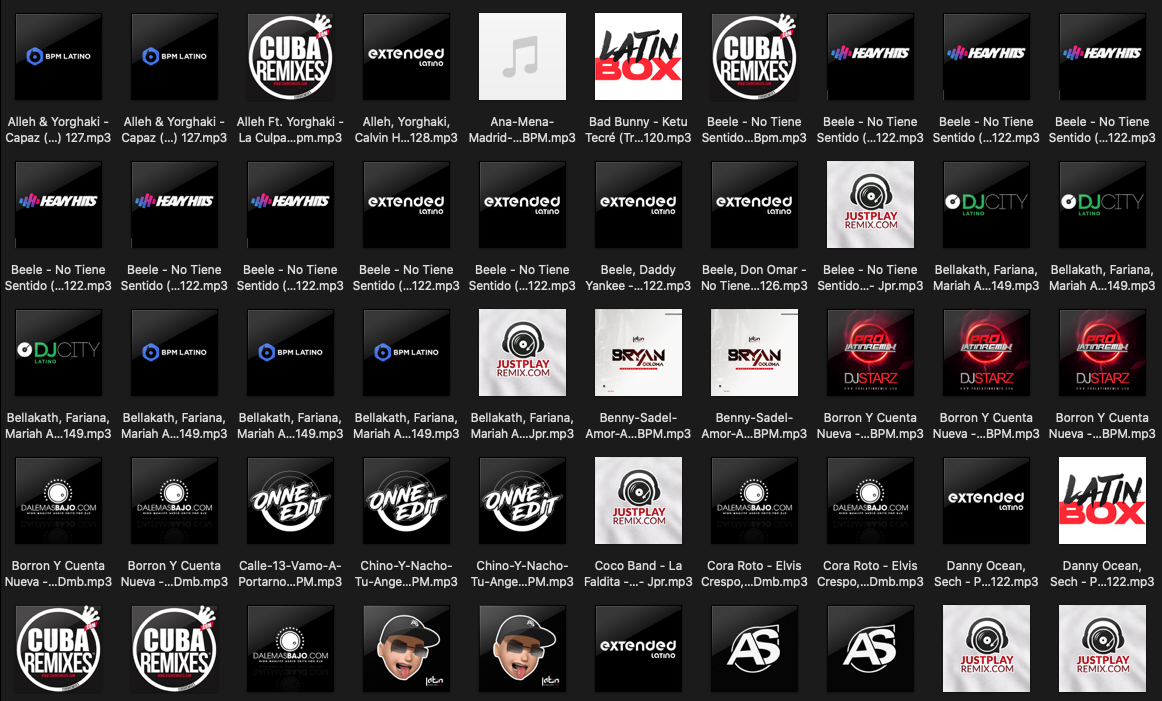Select the Alleh, Yorghaki, Calvin H 128.mp3 file
The image size is (1162, 701).
pyautogui.click(x=406, y=56)
